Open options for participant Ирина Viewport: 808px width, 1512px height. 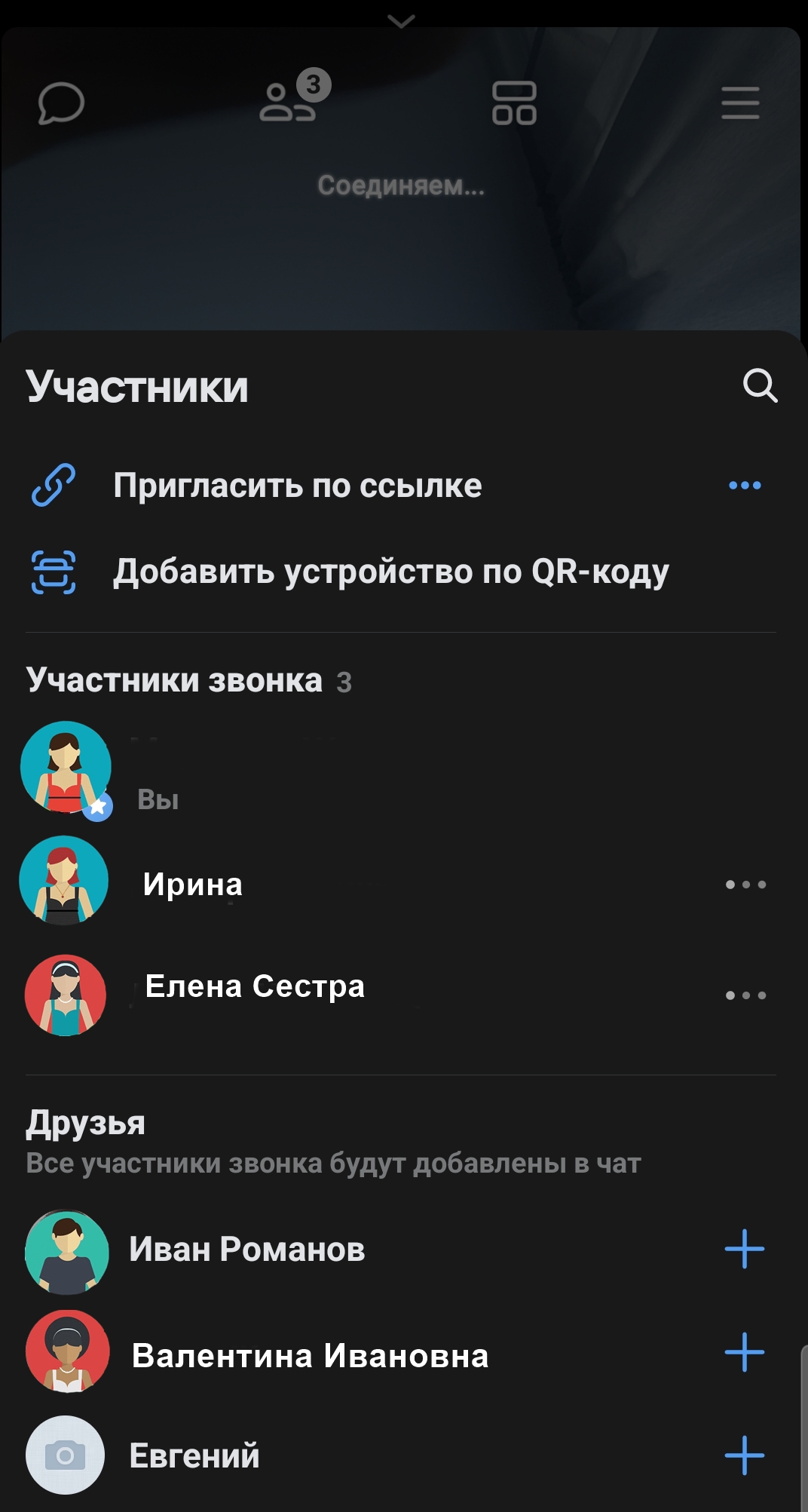coord(745,885)
